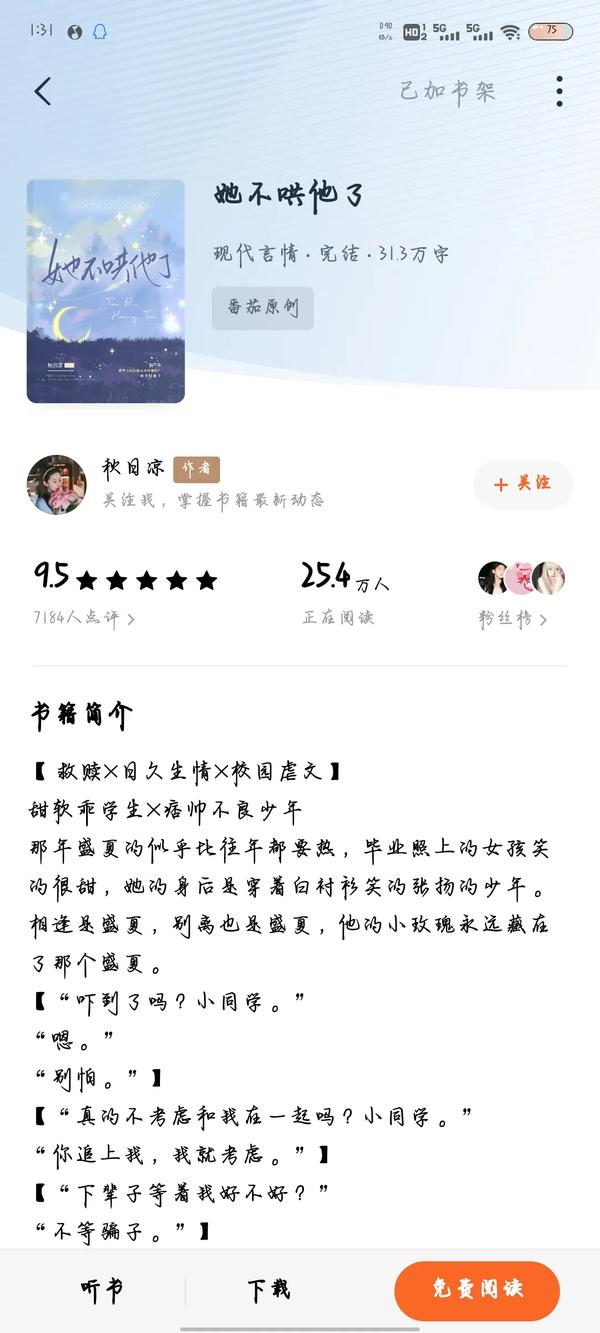Download the book via 下载
Screen dimensions: 600x1333
[269, 1290]
